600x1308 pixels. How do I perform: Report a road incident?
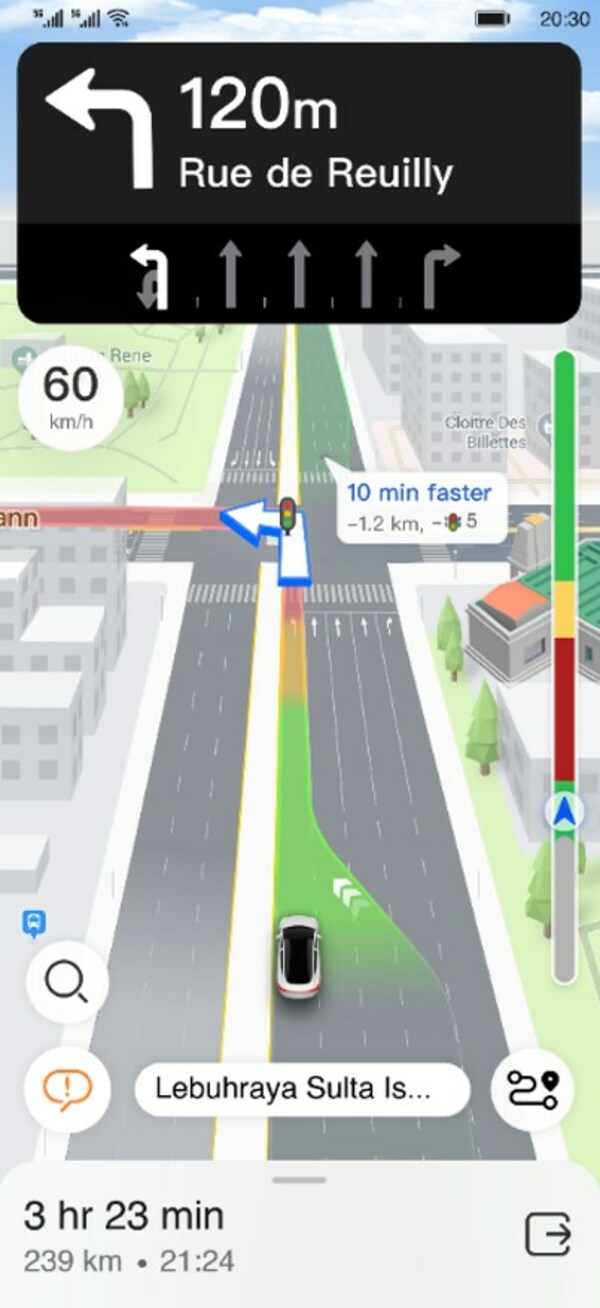tap(67, 1090)
